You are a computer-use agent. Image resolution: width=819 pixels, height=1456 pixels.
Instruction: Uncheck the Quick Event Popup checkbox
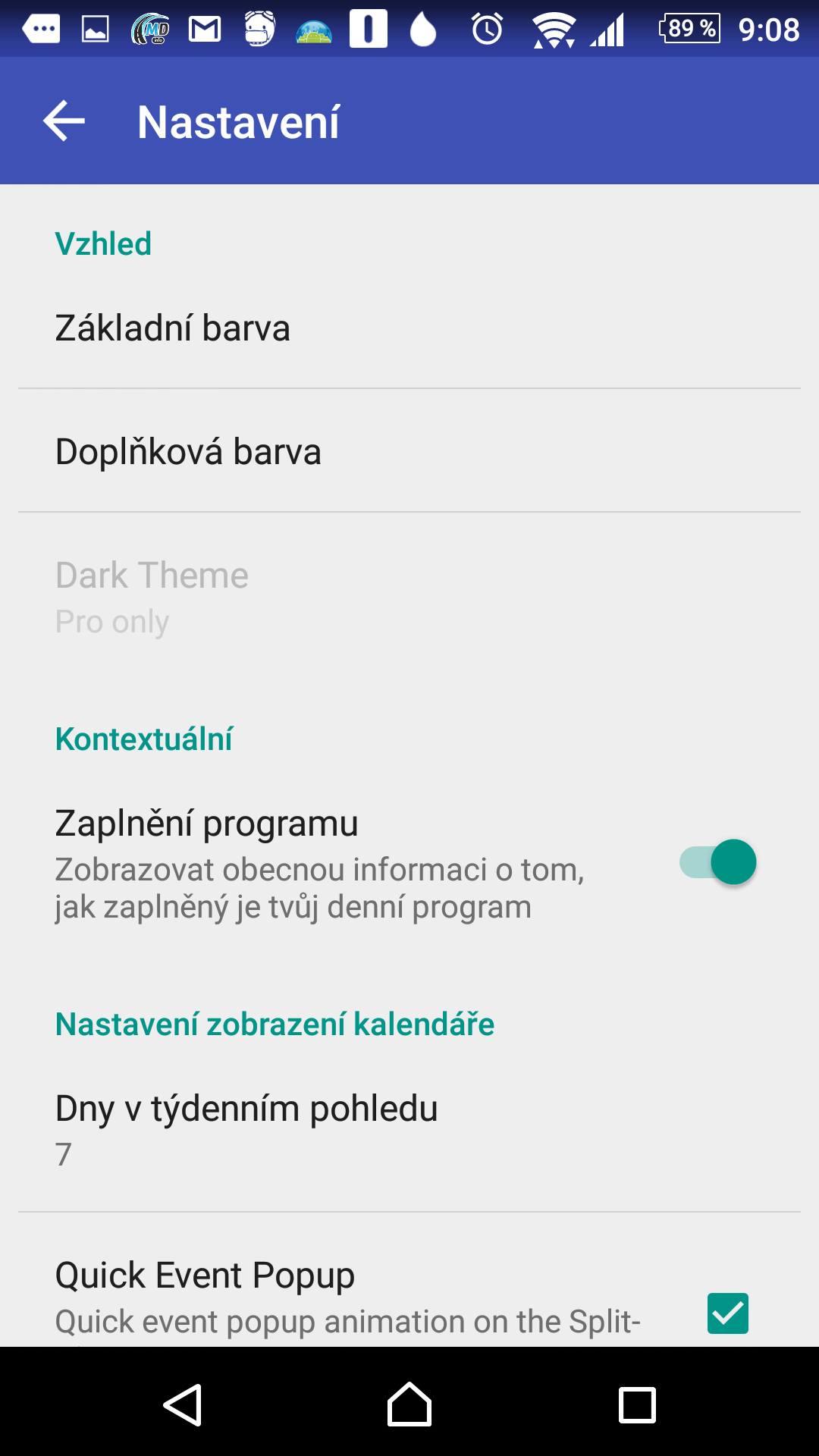coord(727,1313)
